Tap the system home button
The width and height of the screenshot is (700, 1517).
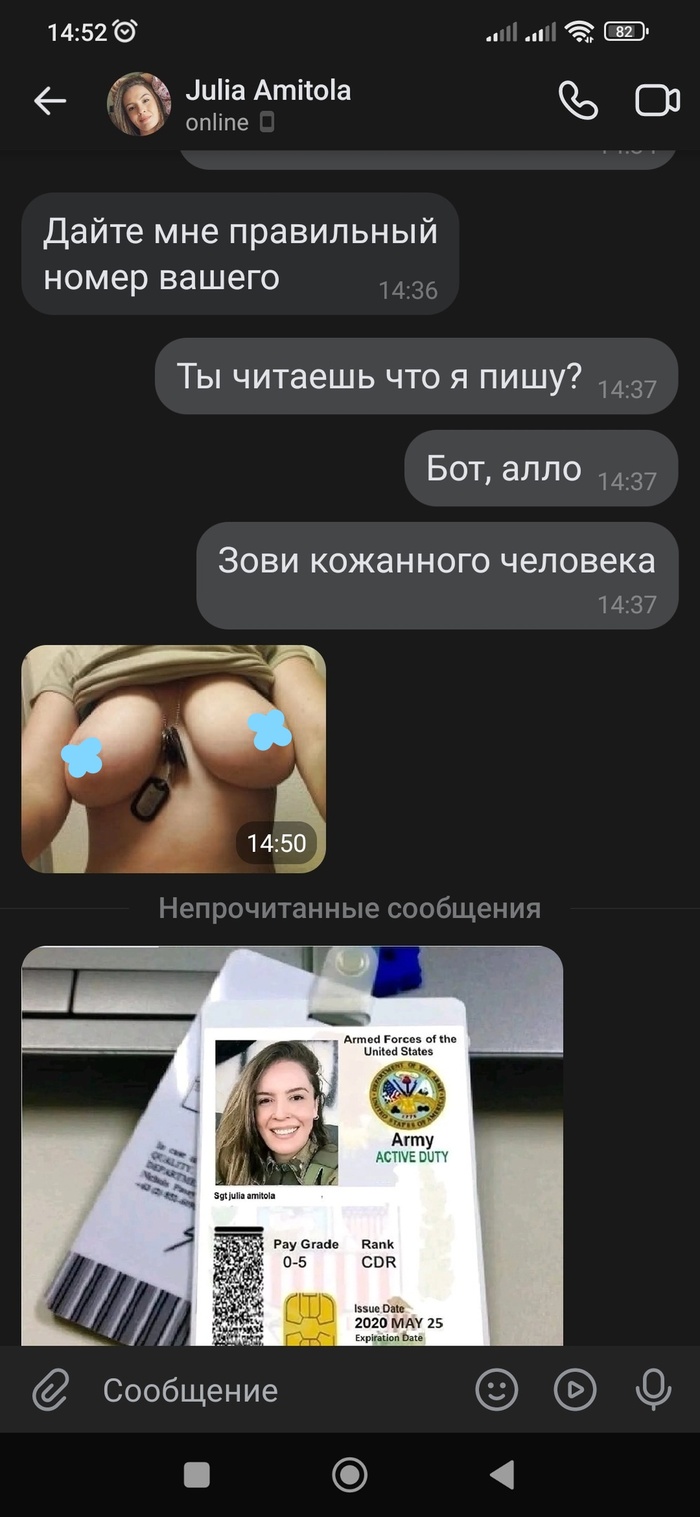click(349, 1474)
